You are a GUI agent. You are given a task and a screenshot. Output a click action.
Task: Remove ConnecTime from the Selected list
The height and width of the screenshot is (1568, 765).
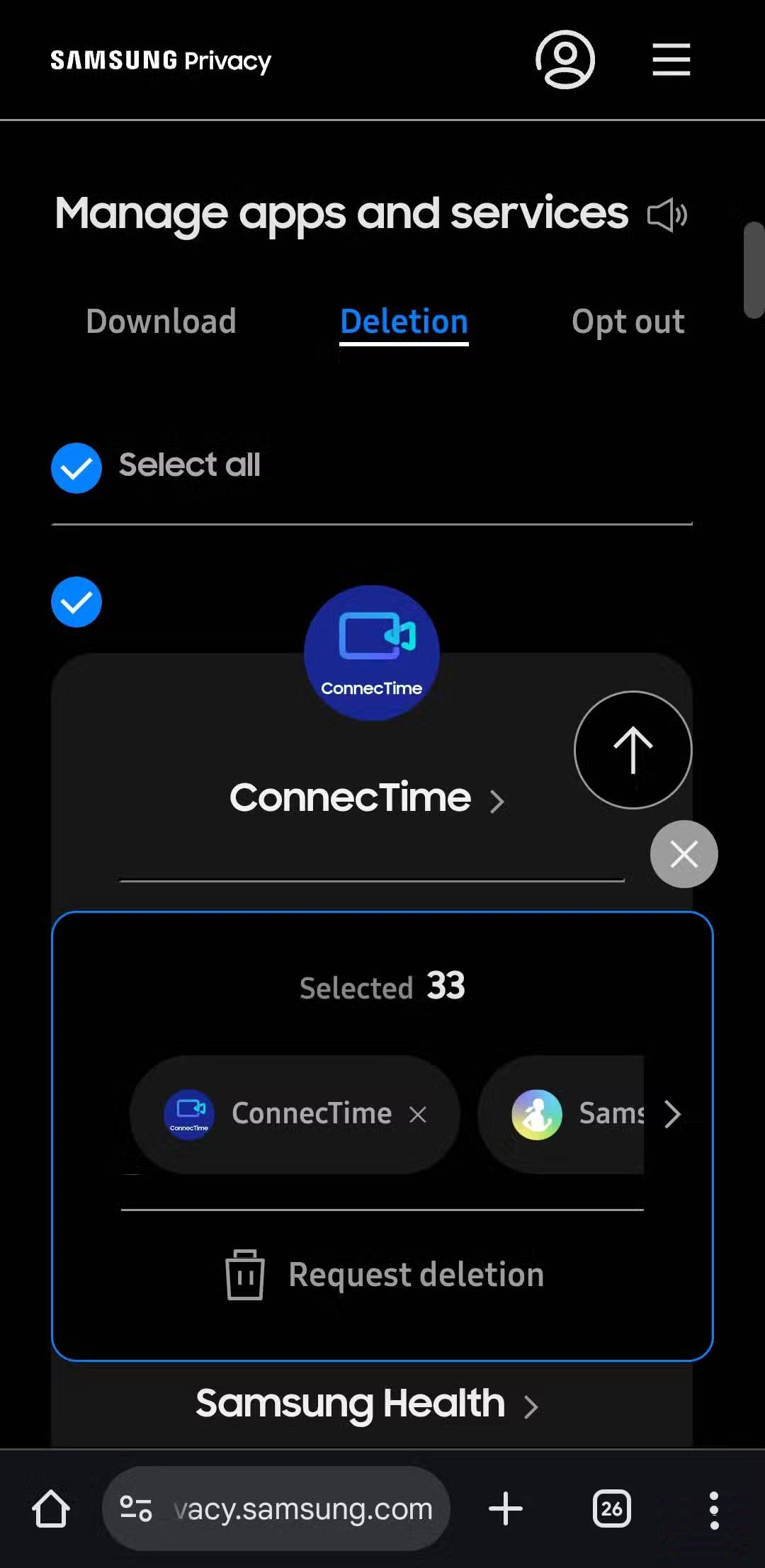point(418,1113)
